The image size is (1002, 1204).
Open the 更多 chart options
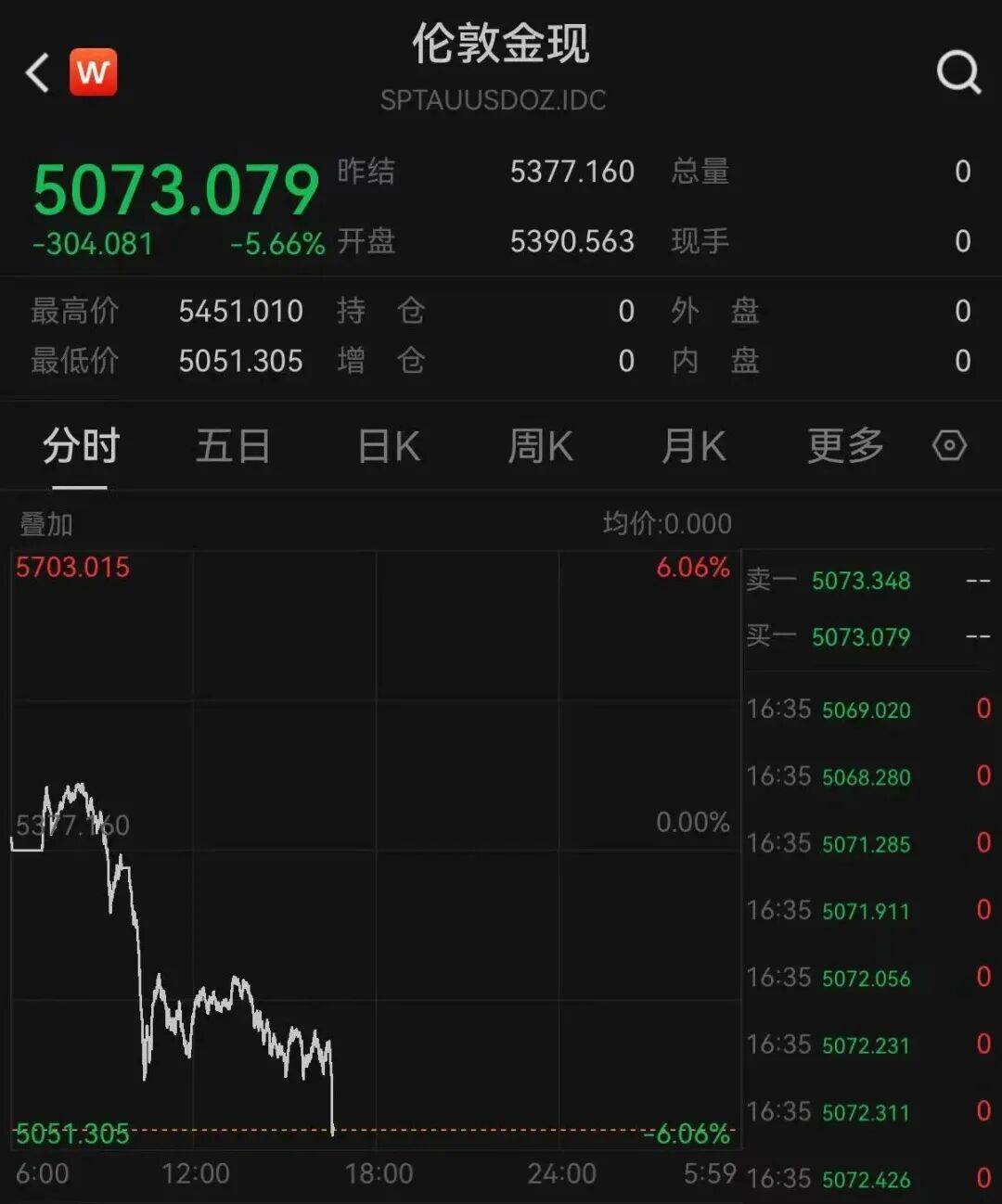pos(844,446)
